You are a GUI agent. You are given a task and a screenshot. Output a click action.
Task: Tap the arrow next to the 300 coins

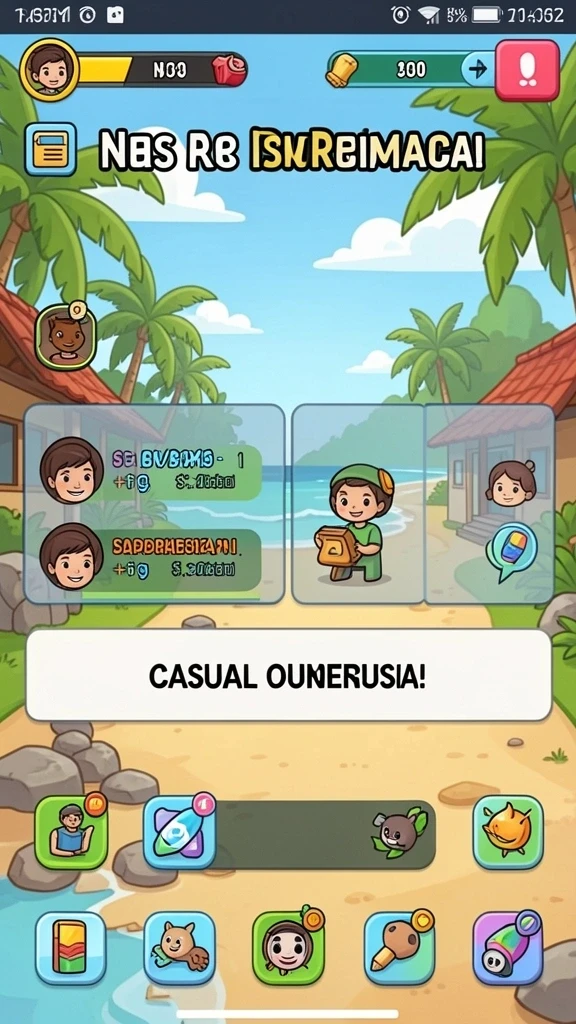479,69
